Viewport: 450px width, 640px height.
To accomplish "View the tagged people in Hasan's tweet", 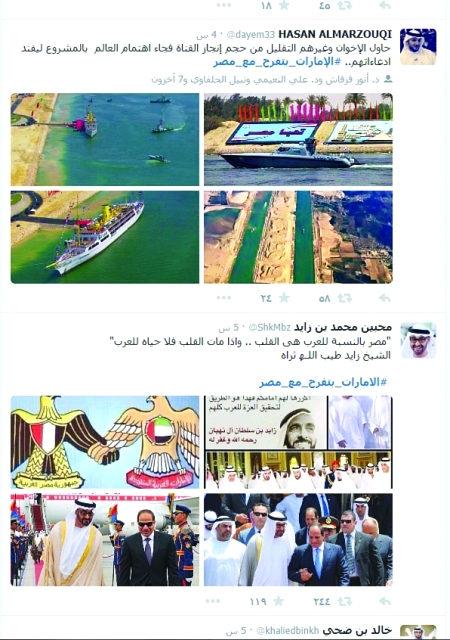I will [x=272, y=80].
